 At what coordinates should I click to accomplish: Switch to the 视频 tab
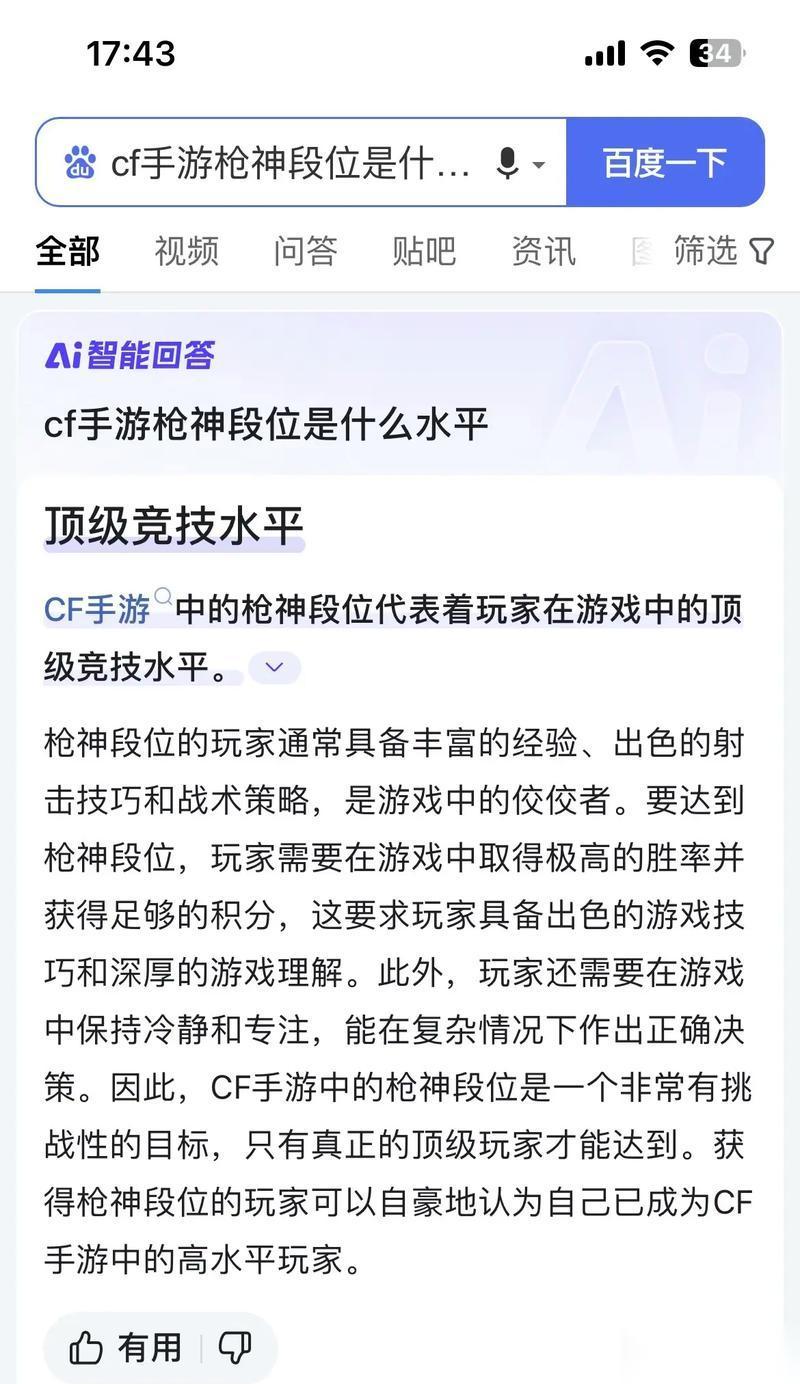click(x=186, y=251)
